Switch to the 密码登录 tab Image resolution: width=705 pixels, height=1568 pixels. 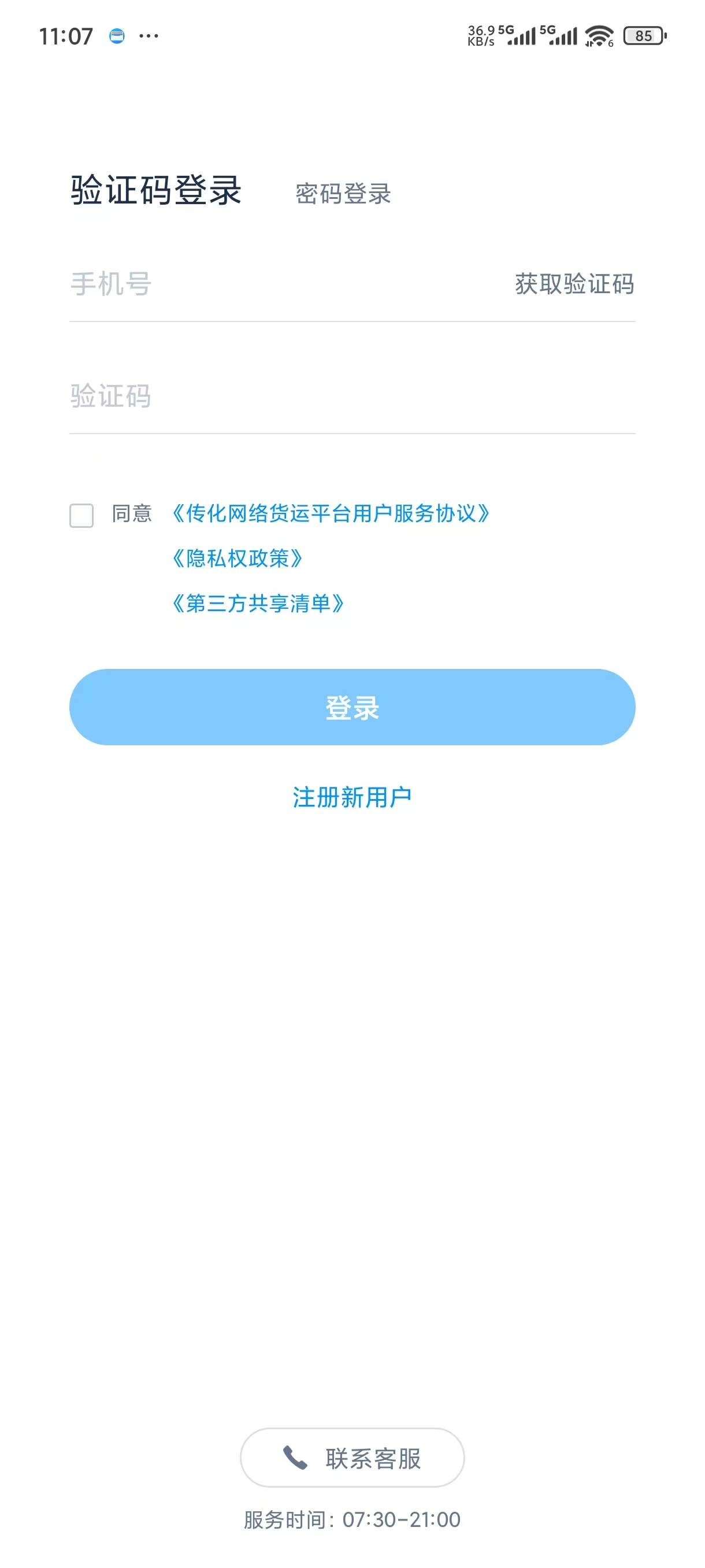(343, 194)
